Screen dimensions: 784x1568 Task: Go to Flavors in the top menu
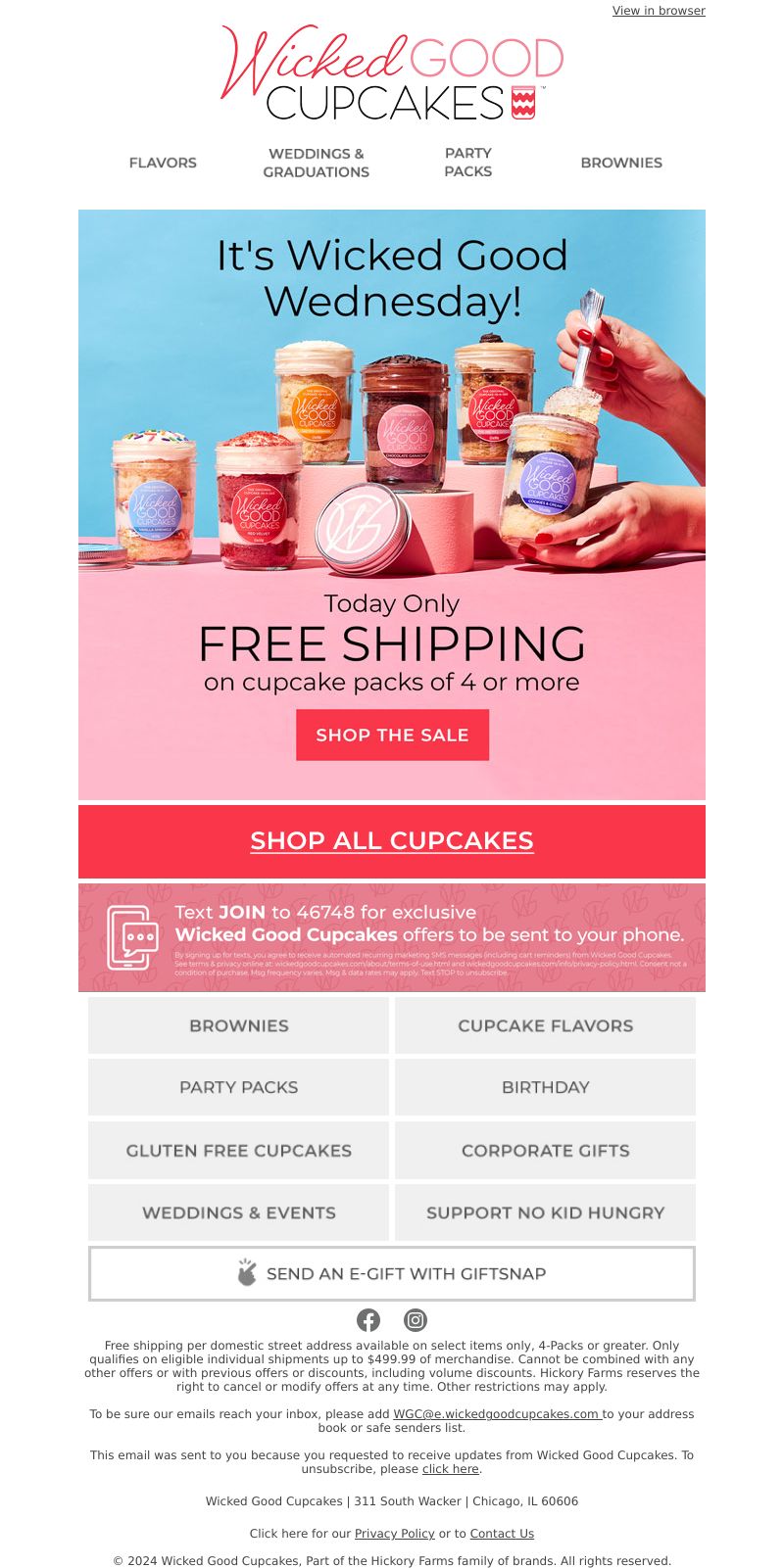(x=163, y=163)
